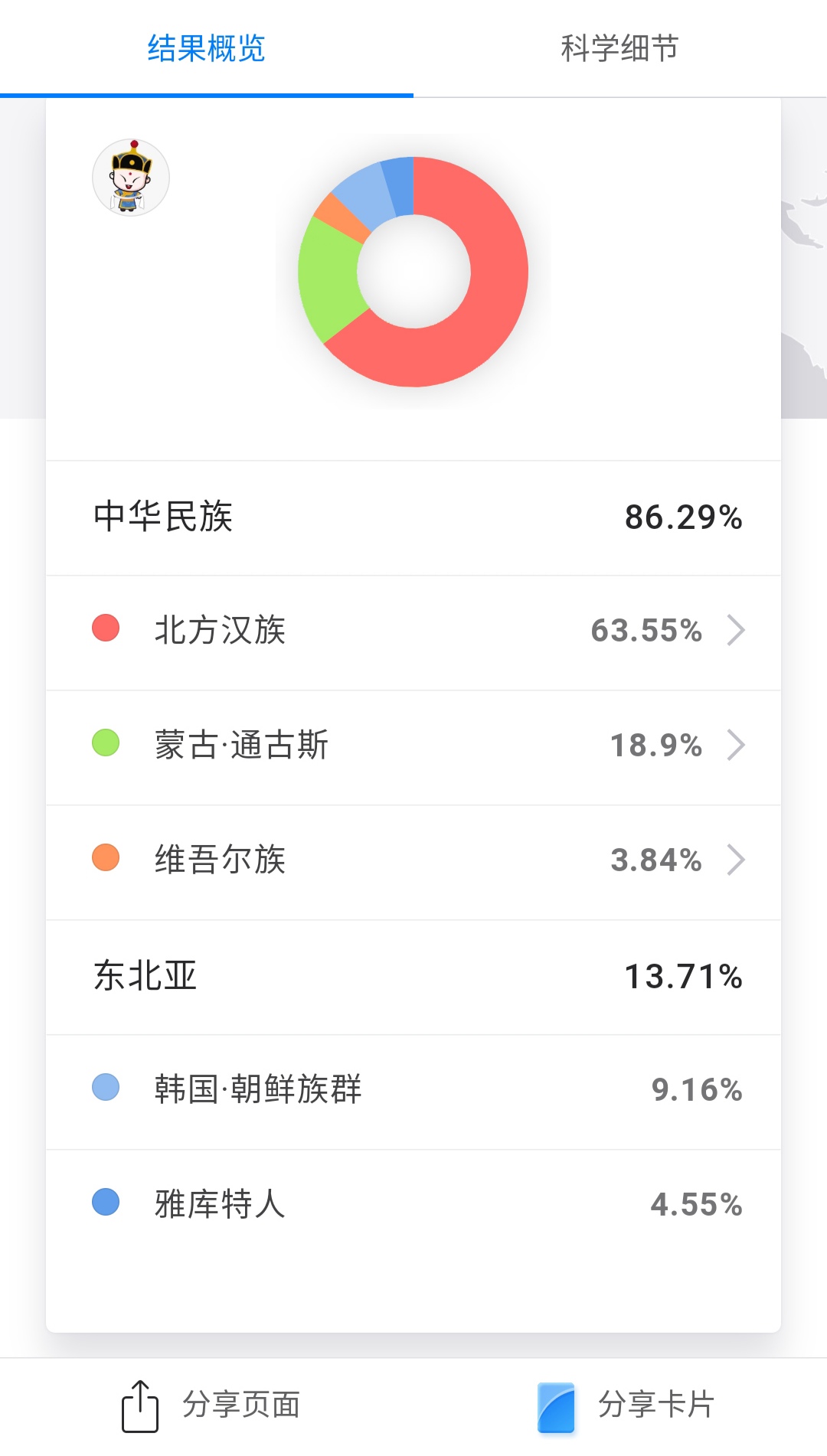Select the 结果概览 tab

coord(207,48)
